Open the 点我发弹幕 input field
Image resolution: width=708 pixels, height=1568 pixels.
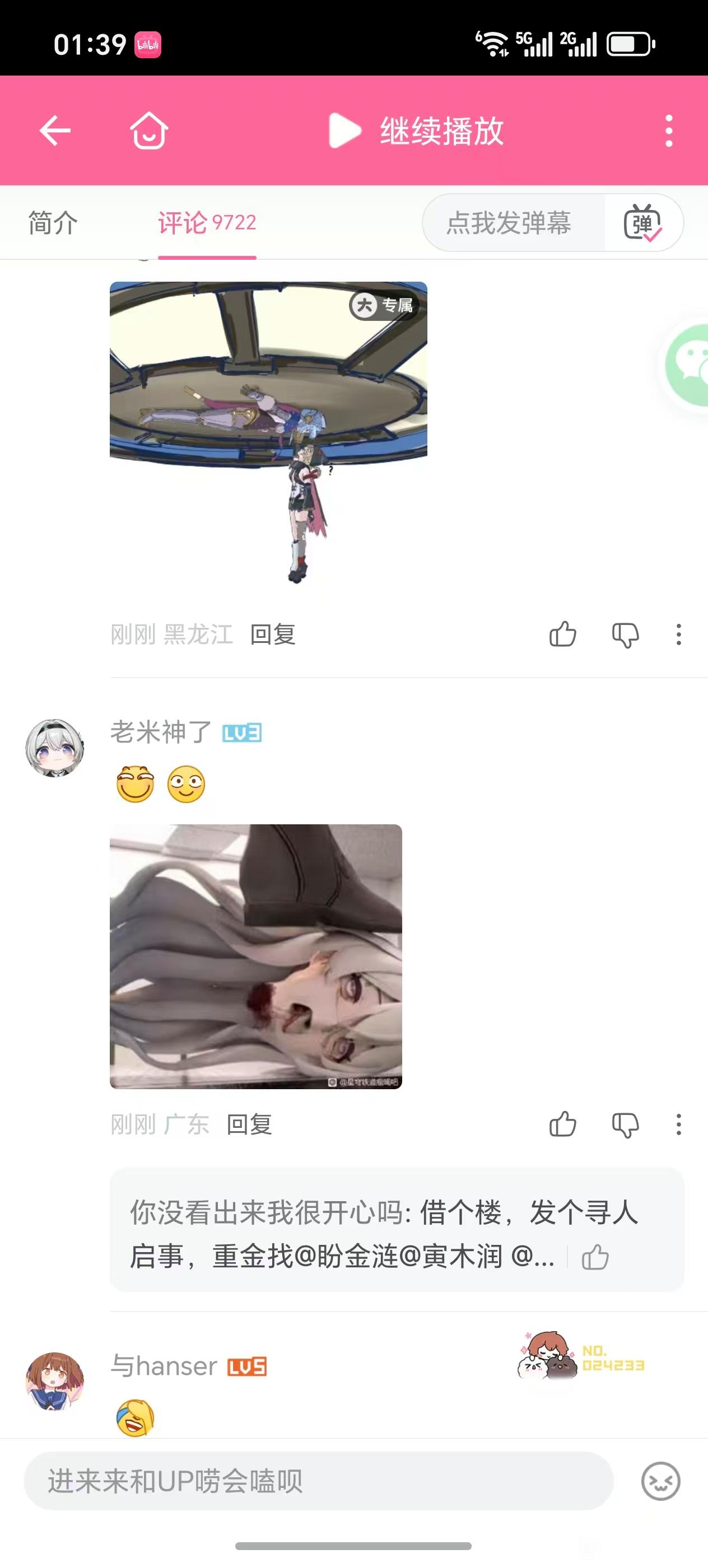509,223
